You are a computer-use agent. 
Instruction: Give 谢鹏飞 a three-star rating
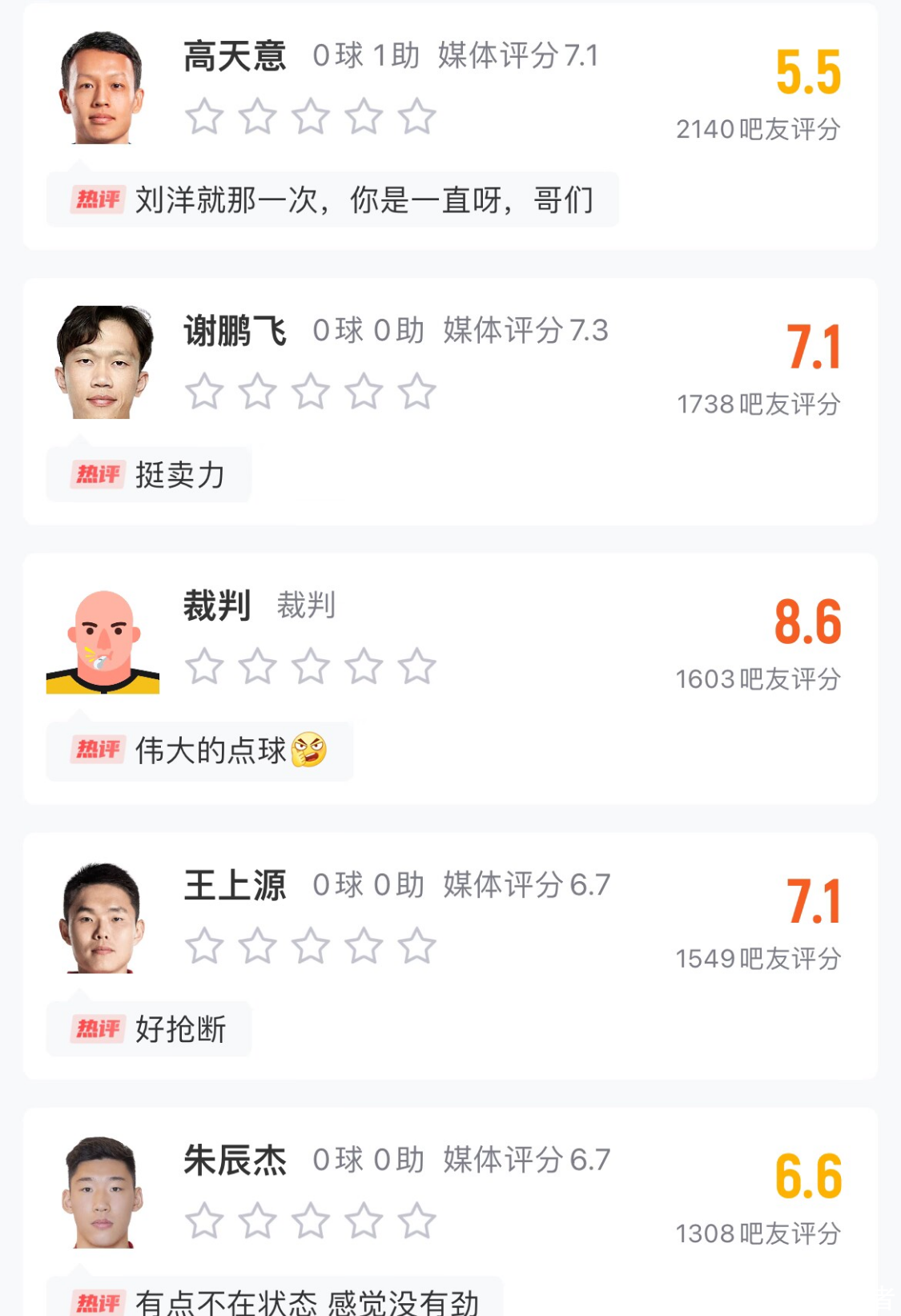(x=311, y=392)
